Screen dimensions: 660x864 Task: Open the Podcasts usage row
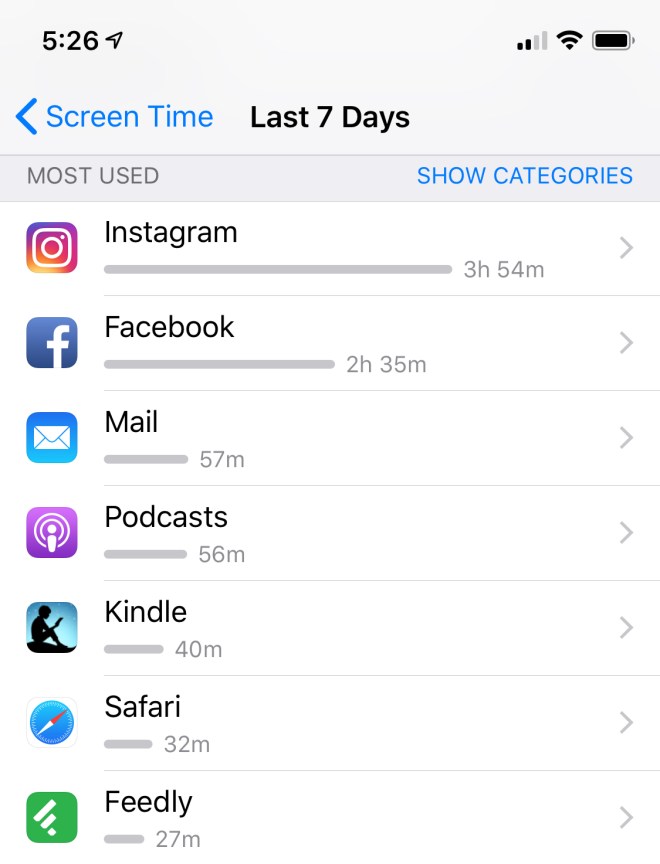tap(330, 533)
